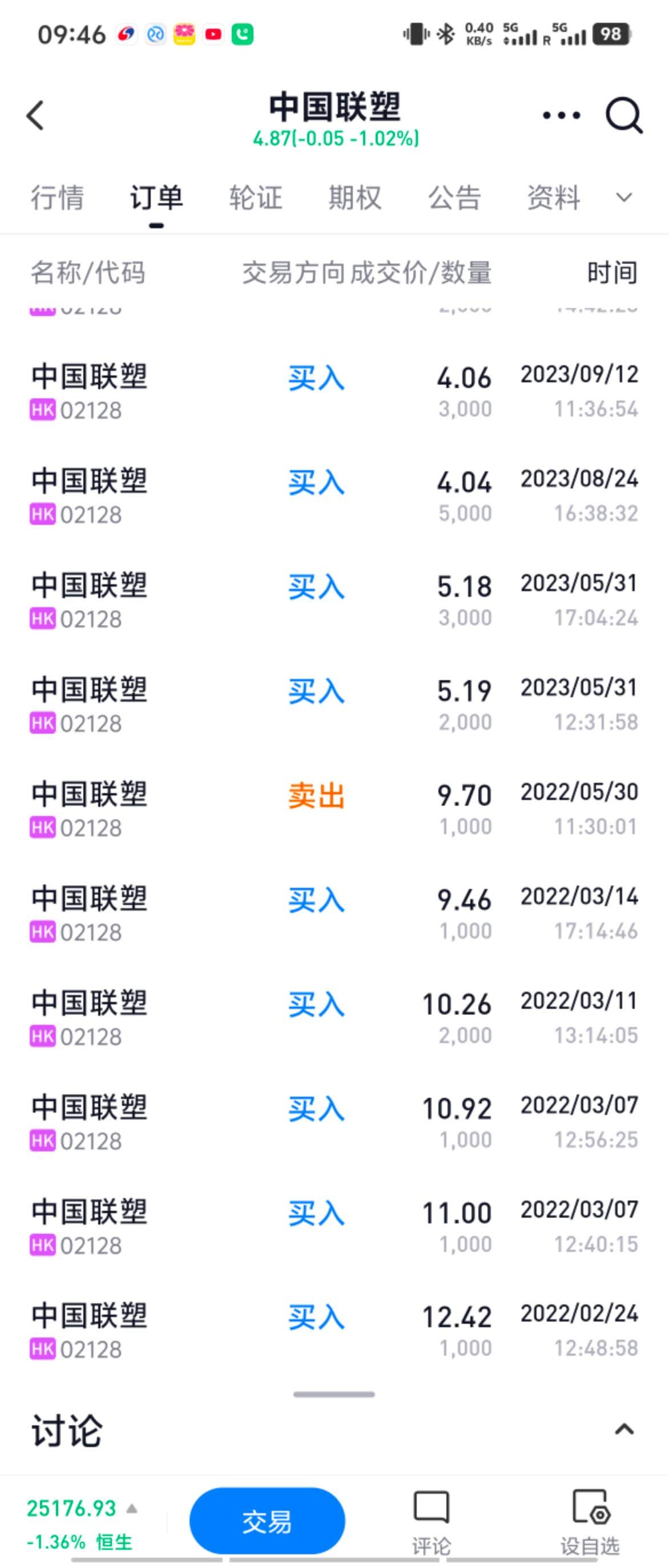Switch to the 行情 tab
Screen dimensions: 669x1568
click(57, 198)
